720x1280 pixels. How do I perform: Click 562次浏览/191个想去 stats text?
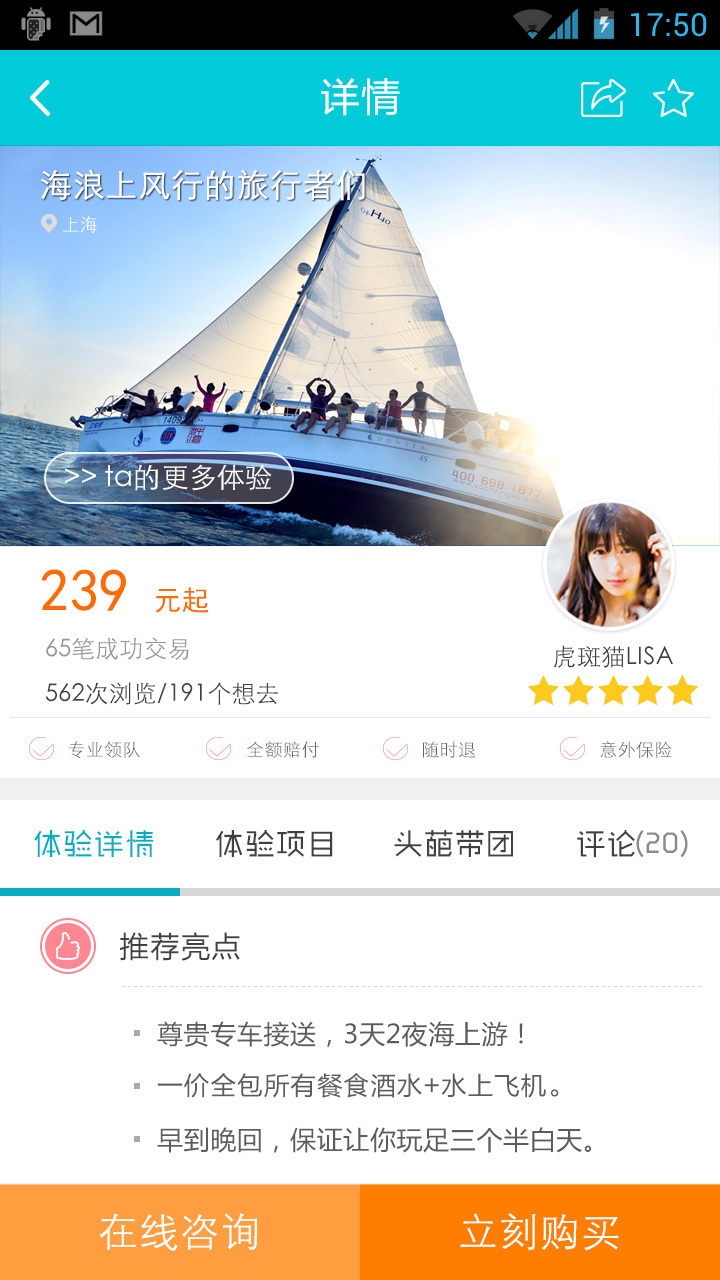[x=160, y=691]
